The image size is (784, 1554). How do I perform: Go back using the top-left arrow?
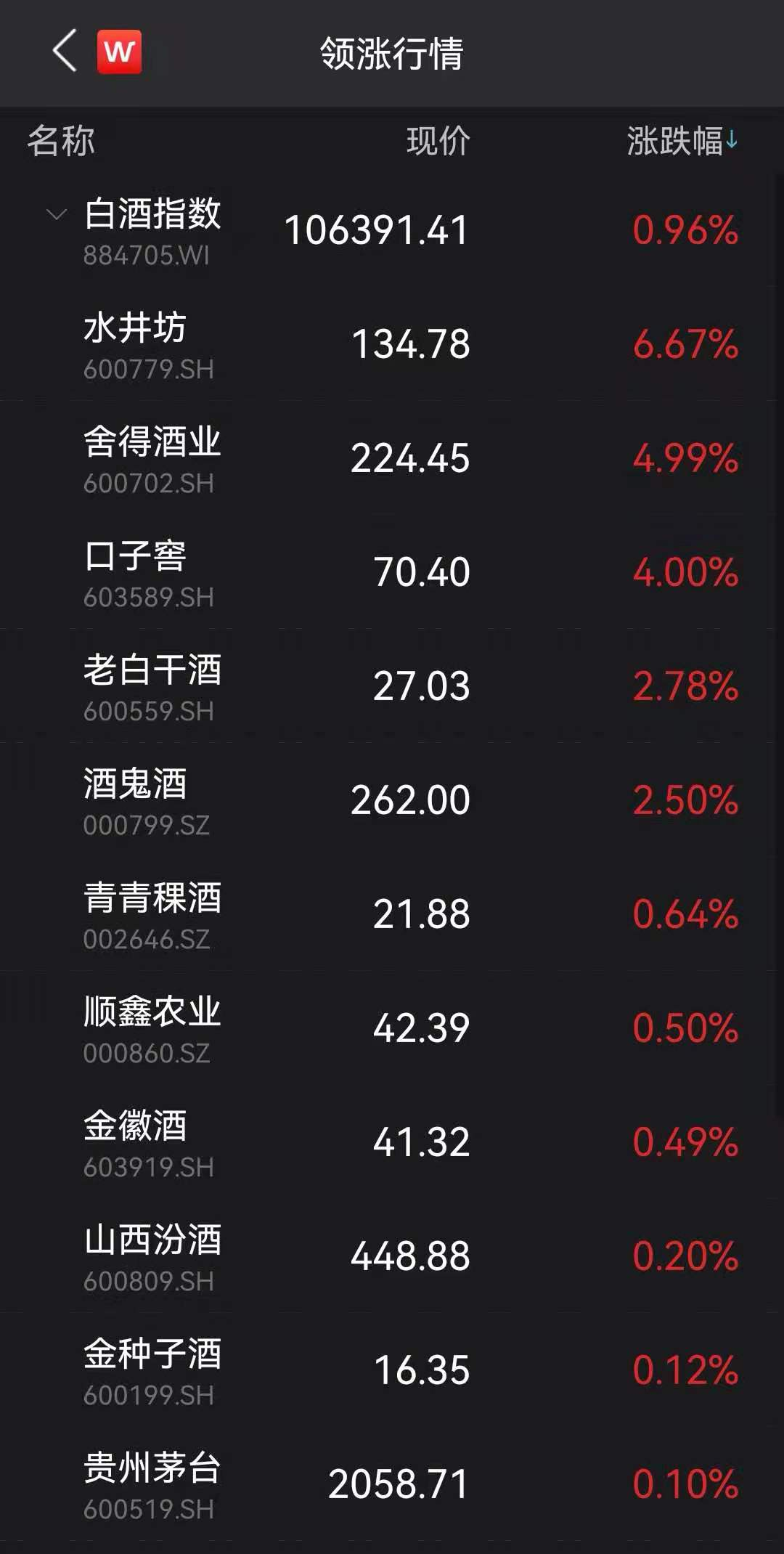point(65,51)
